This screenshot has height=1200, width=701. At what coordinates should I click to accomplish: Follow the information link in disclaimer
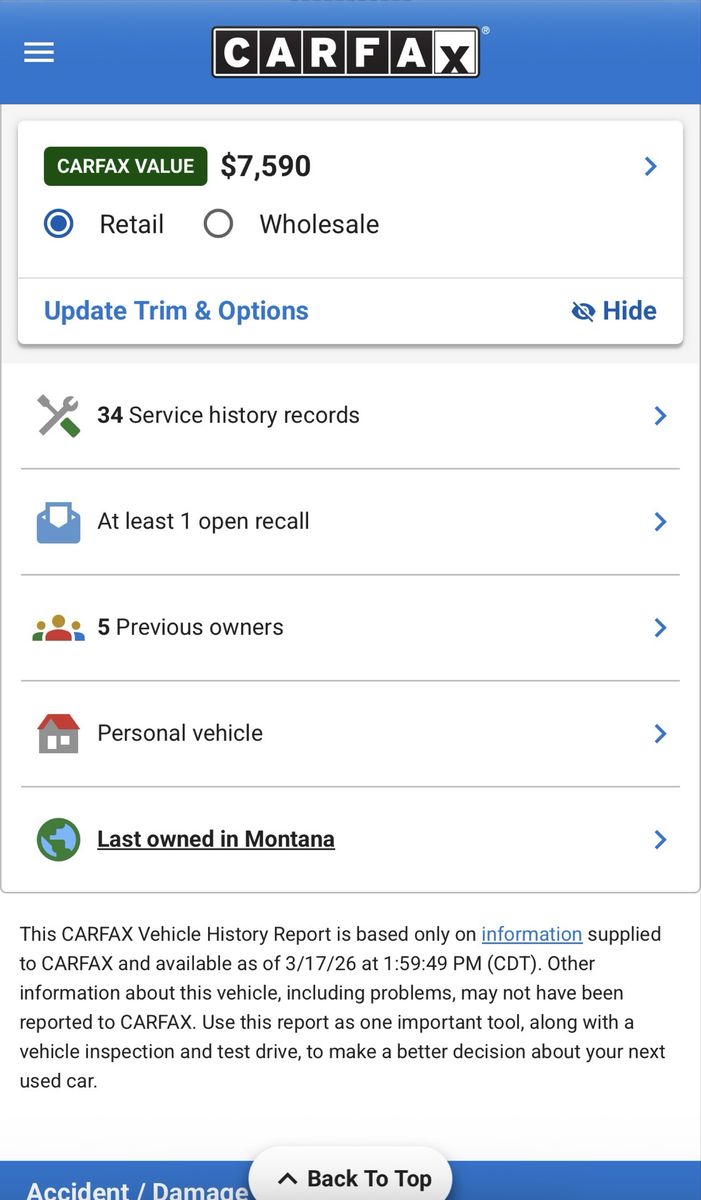point(531,934)
